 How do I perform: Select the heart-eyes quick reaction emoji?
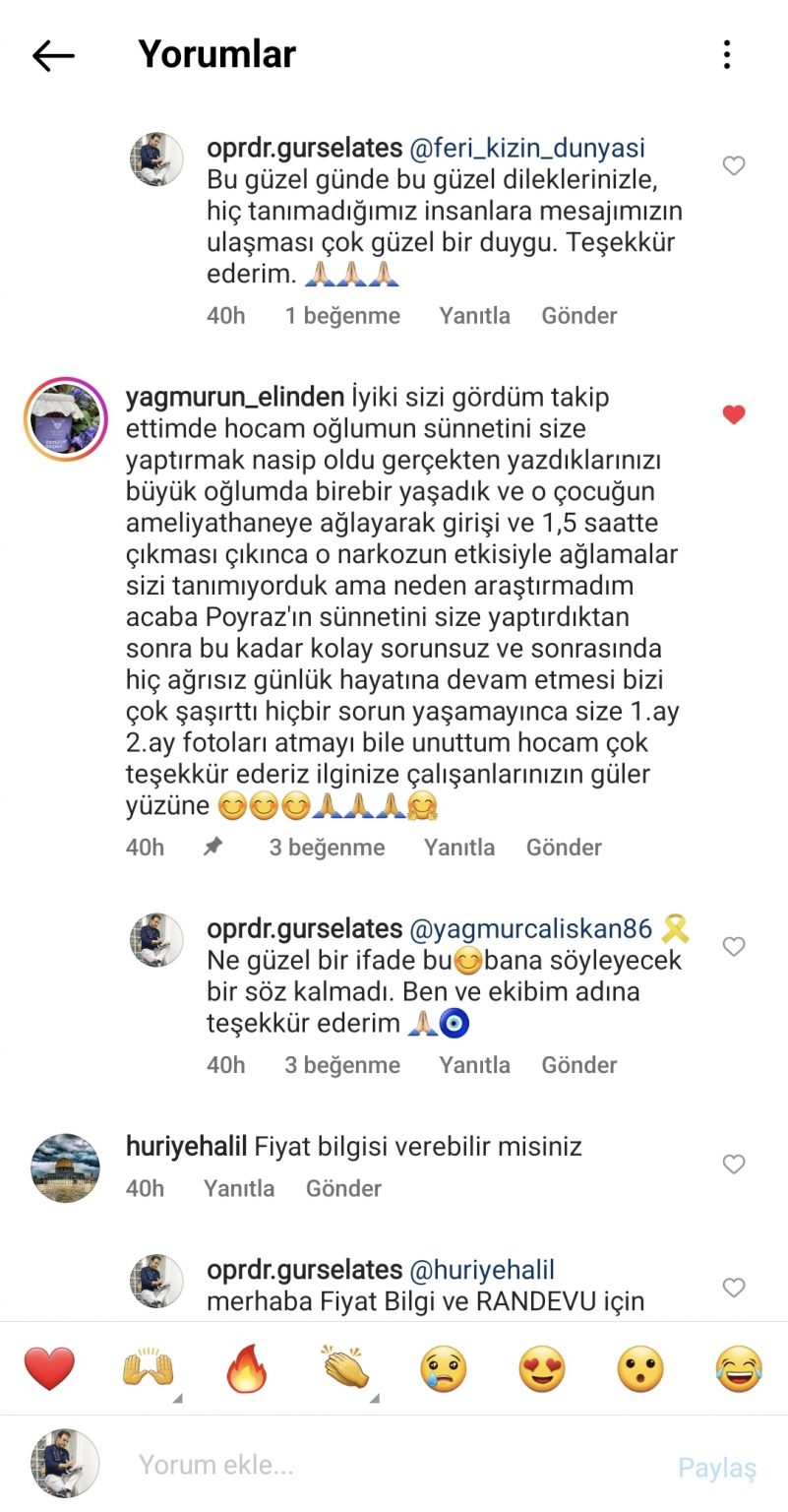540,1367
